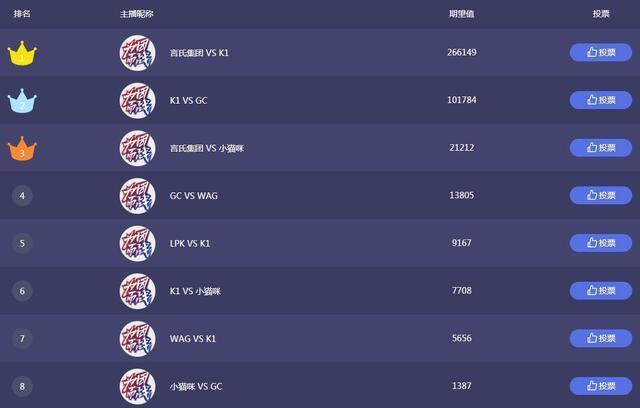Vote for K1 VS GC match
This screenshot has height=408, width=640.
600,100
